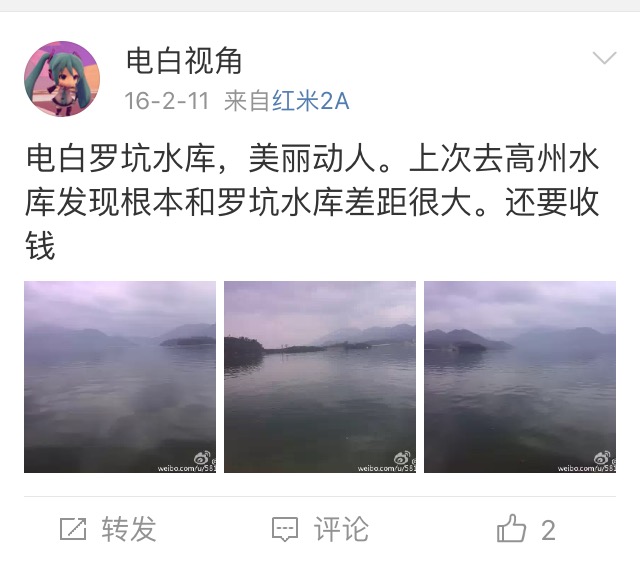This screenshot has width=640, height=562.
Task: Open the 红米2A source link
Action: pyautogui.click(x=311, y=101)
